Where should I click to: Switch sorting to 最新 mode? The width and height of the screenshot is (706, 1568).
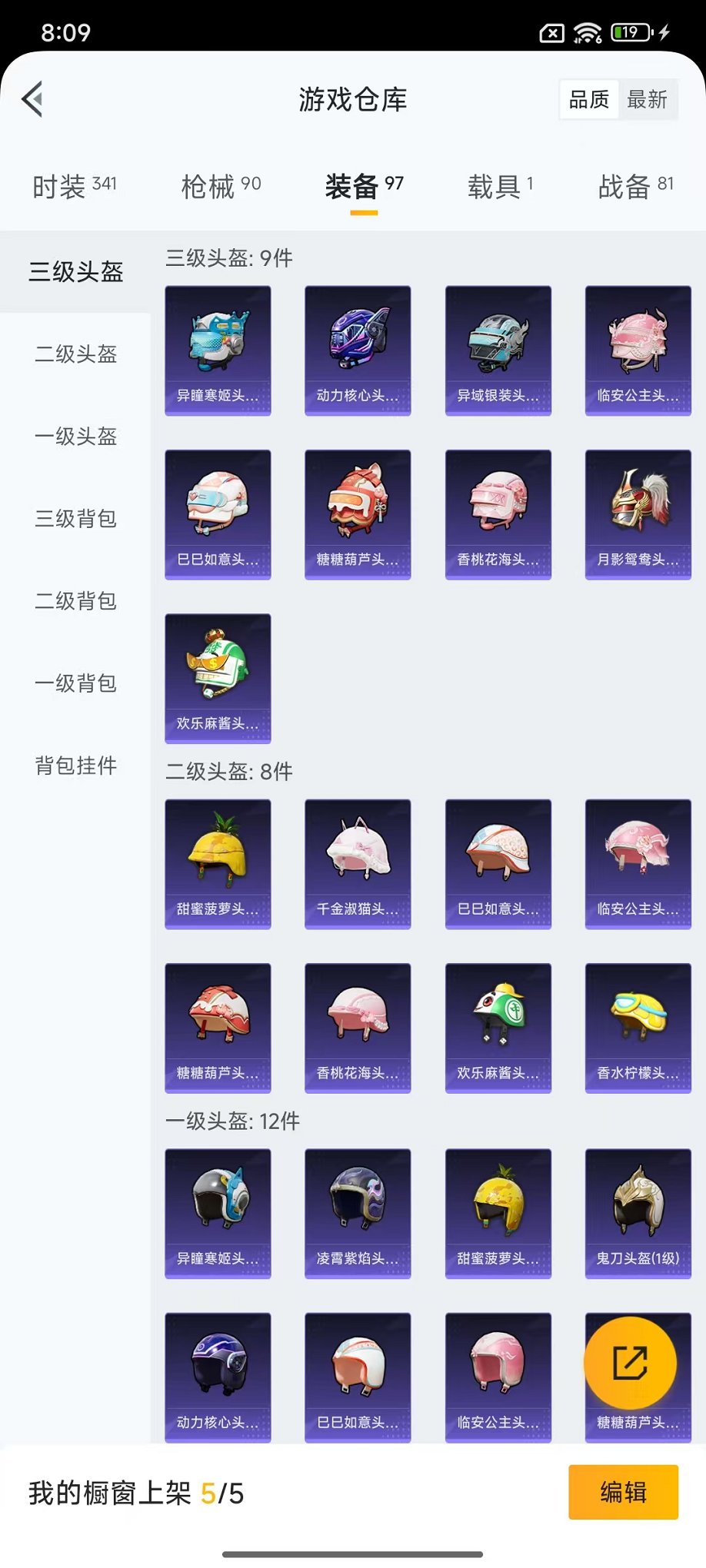648,98
